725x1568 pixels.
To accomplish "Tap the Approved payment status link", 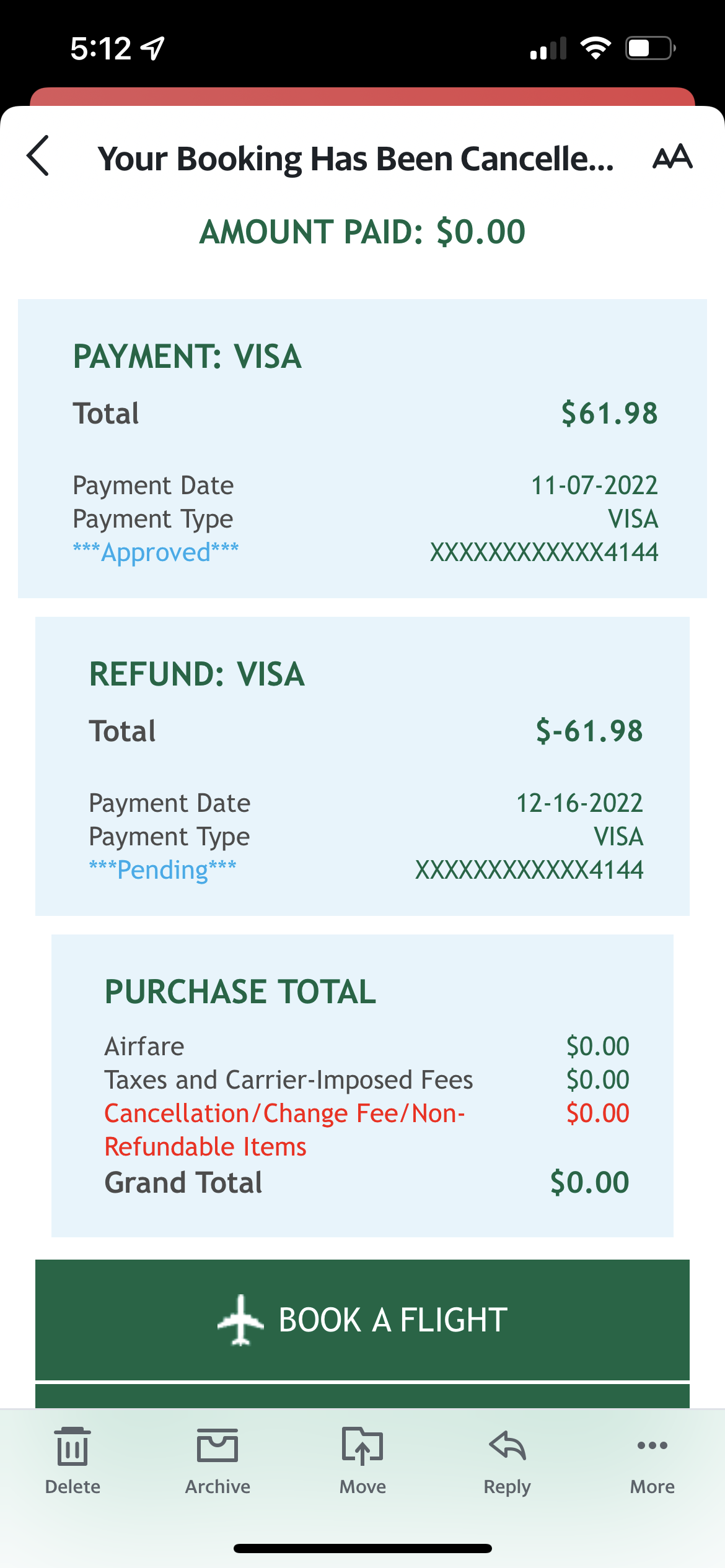I will [155, 552].
